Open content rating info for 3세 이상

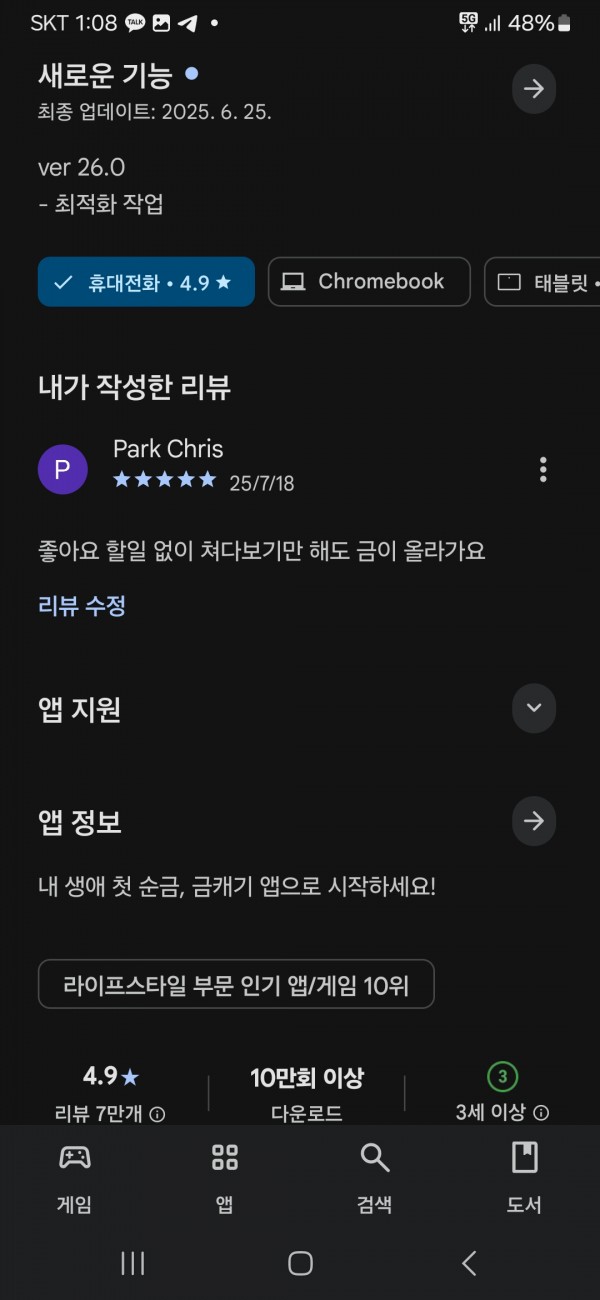pos(541,1112)
